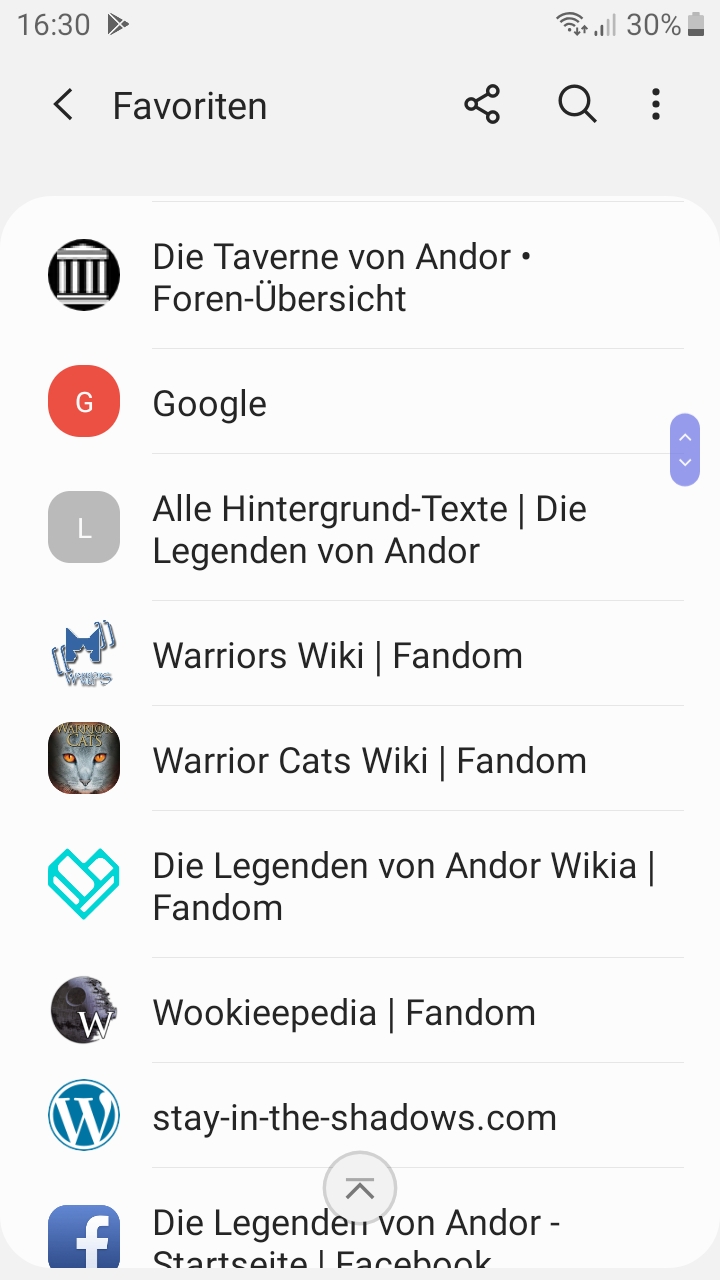Jump to top of the list
Screen dimensions: 720x1280
(x=360, y=1189)
